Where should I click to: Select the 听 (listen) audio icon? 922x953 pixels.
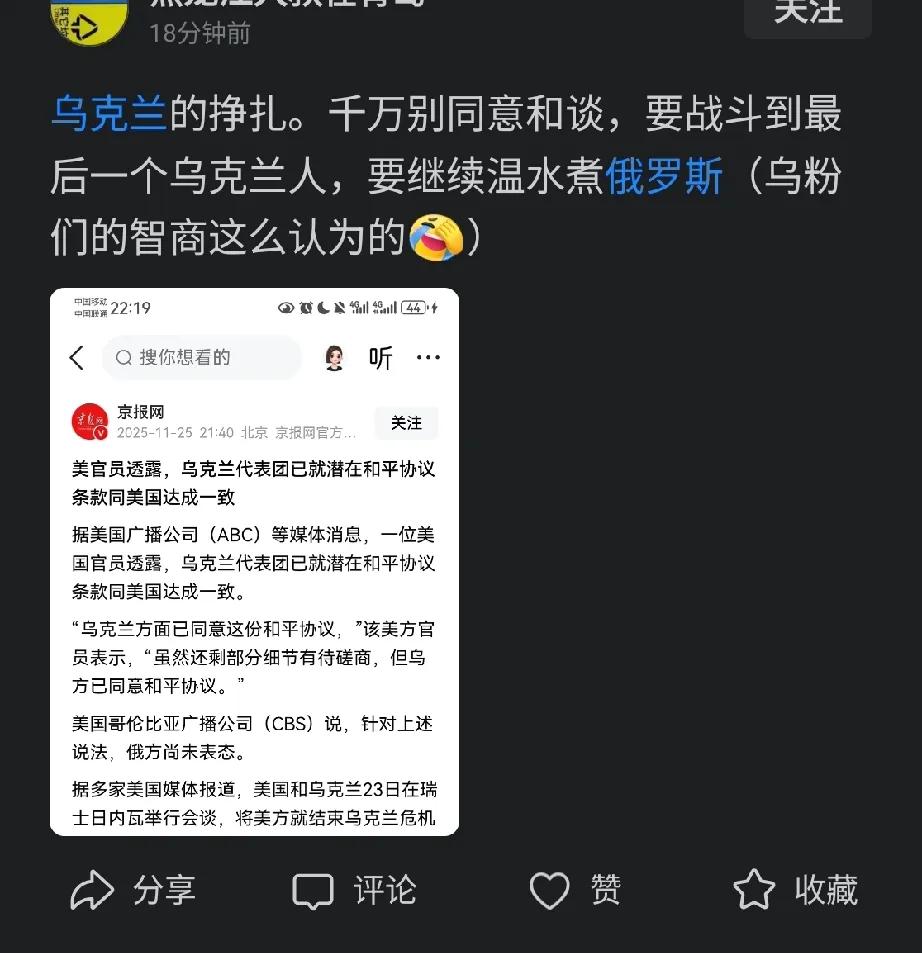[380, 357]
